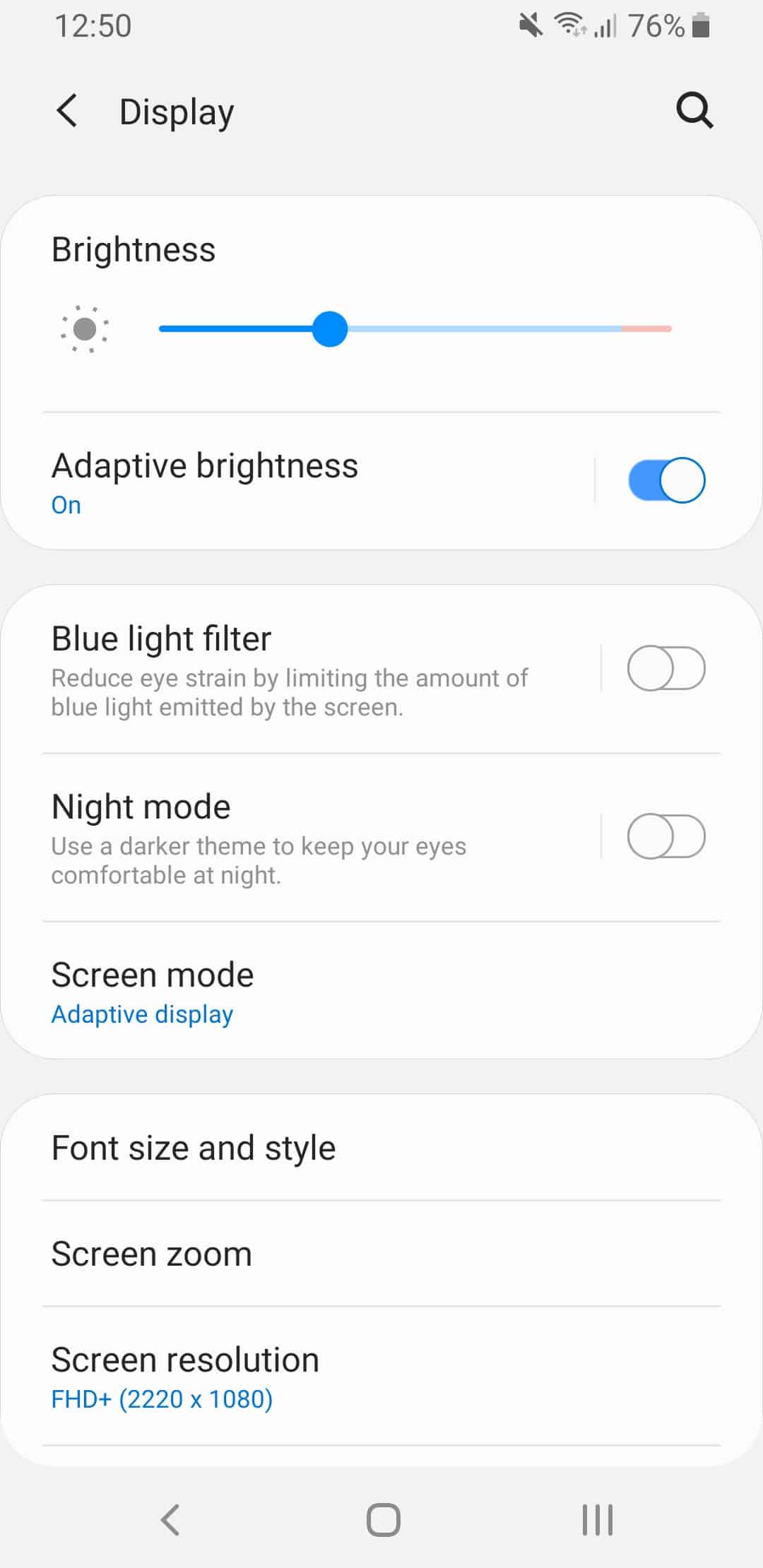Image resolution: width=763 pixels, height=1568 pixels.
Task: Open the search icon
Action: point(694,111)
